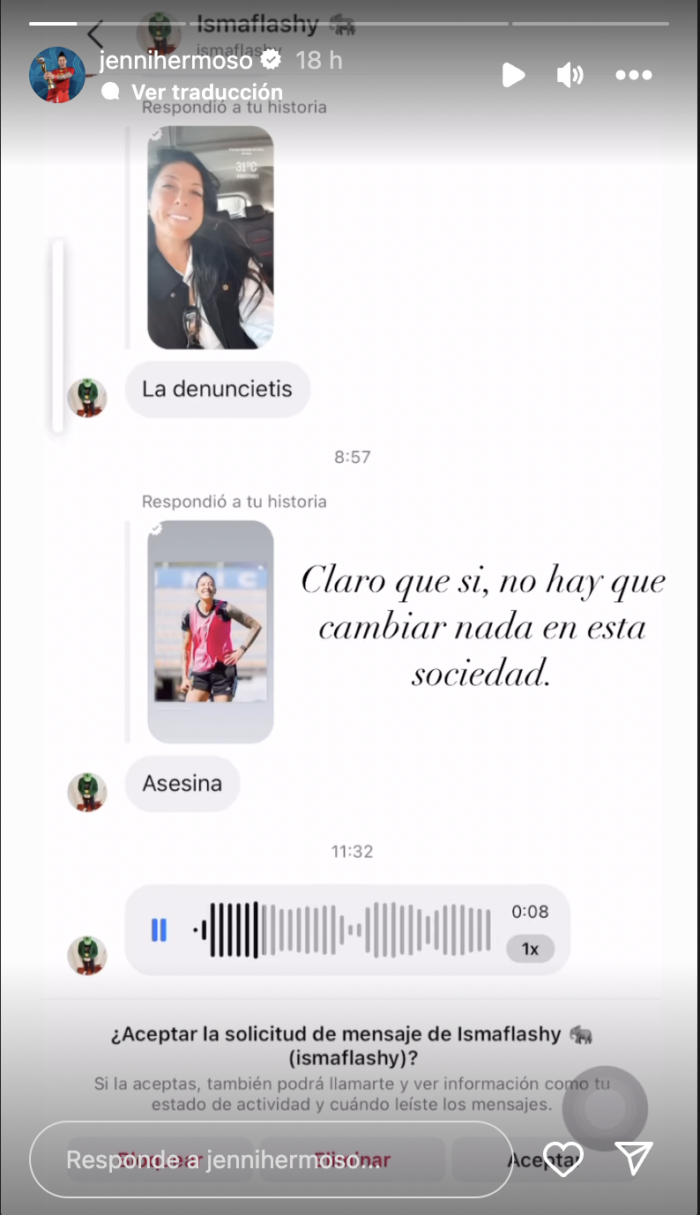The height and width of the screenshot is (1215, 700).
Task: Like this story with the heart
Action: [565, 1158]
